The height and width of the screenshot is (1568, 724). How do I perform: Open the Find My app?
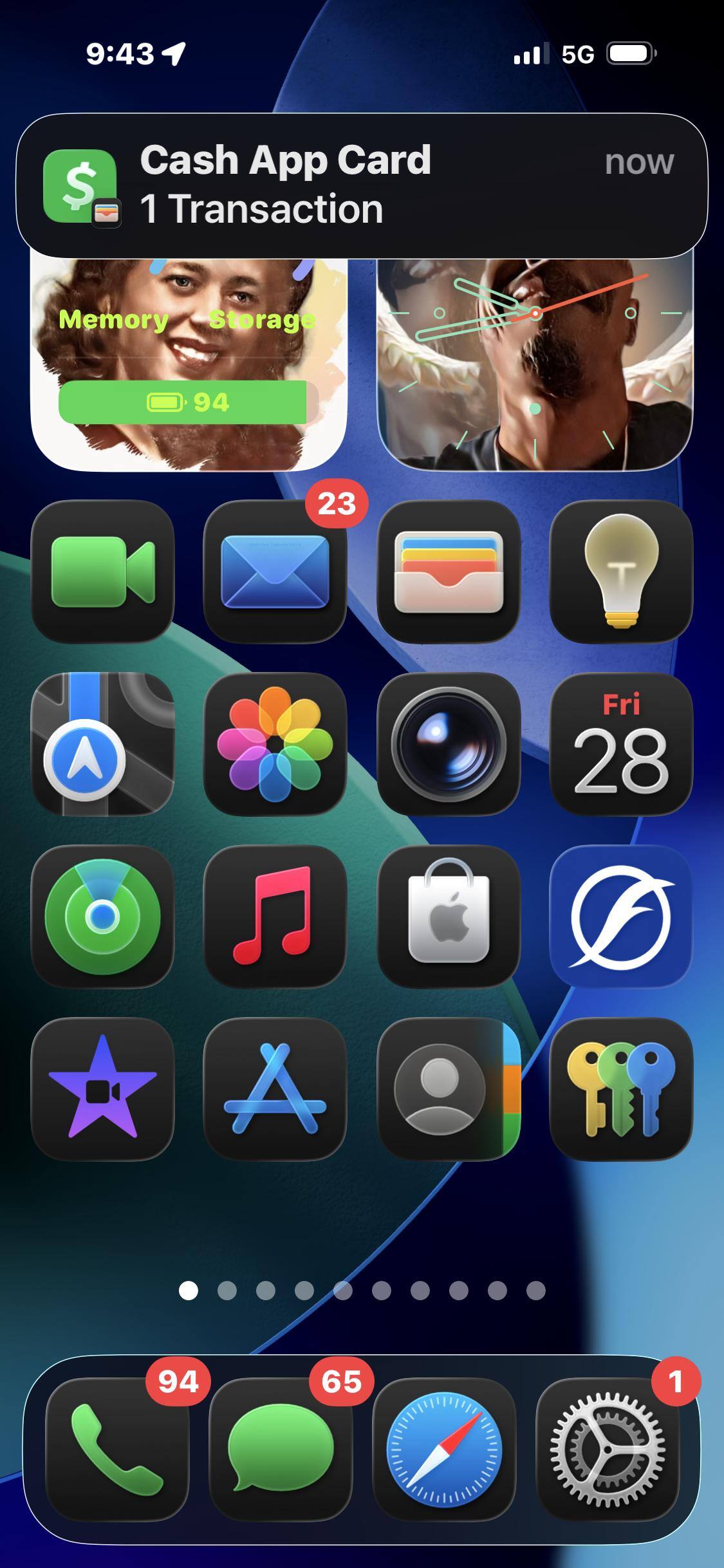(x=102, y=917)
